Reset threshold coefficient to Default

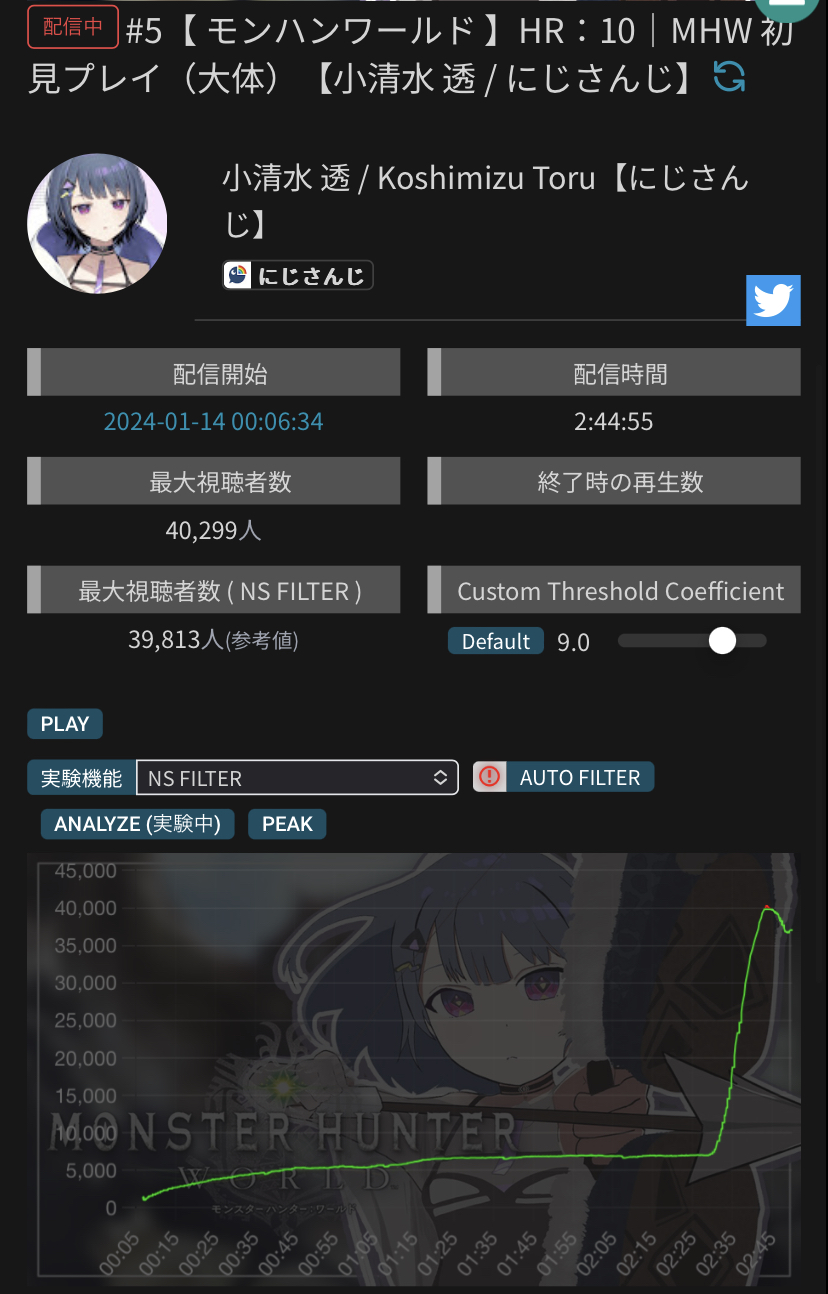(495, 641)
